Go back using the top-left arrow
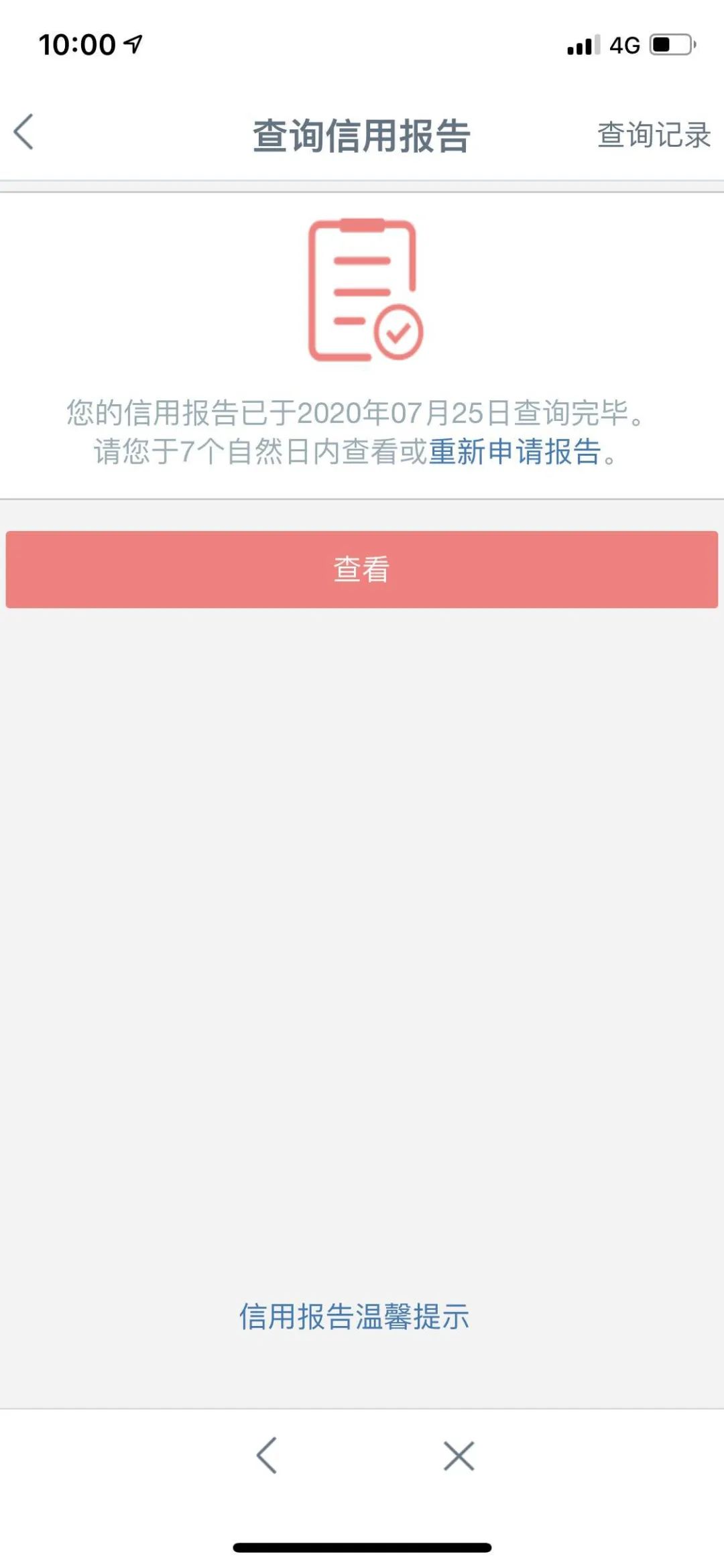The image size is (724, 1568). [24, 132]
